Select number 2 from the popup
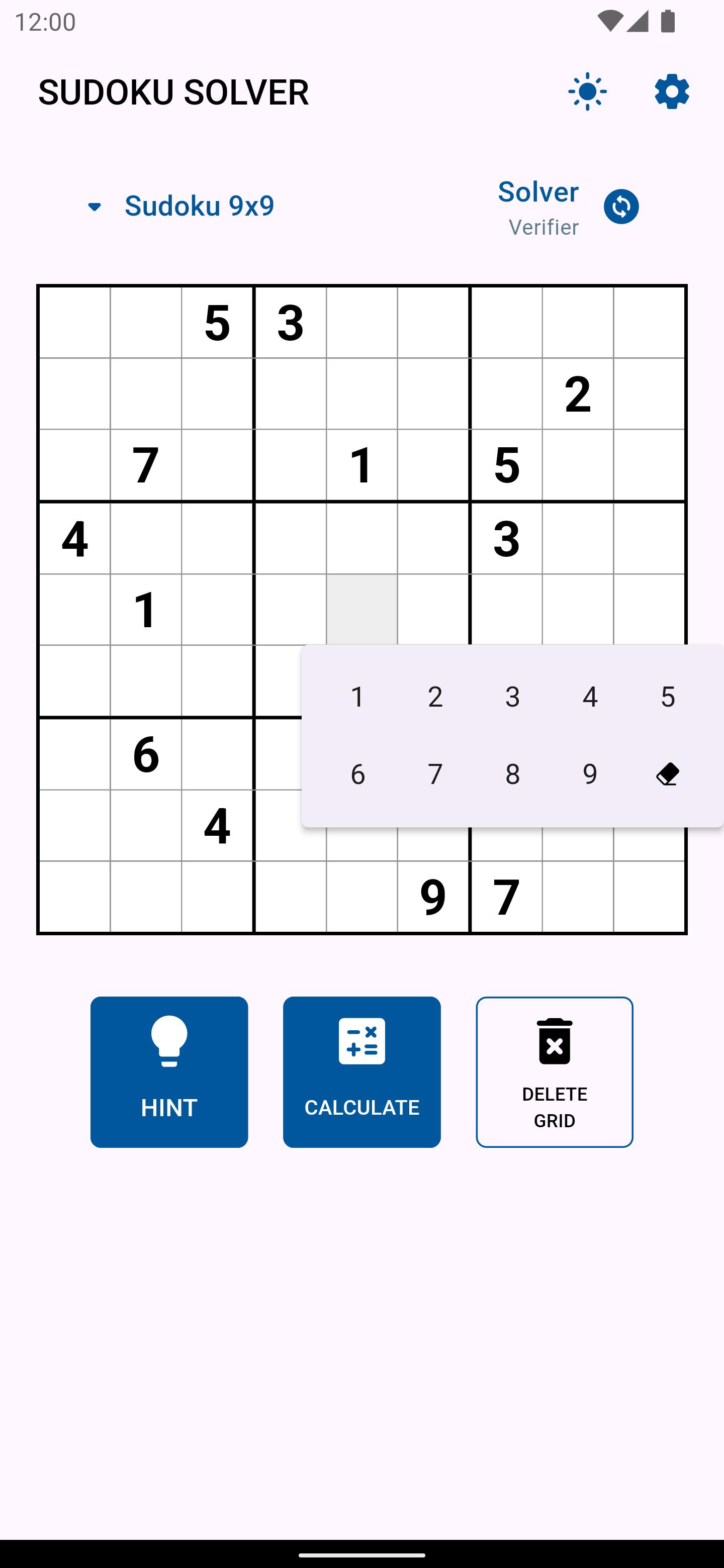Image resolution: width=724 pixels, height=1568 pixels. click(x=435, y=697)
